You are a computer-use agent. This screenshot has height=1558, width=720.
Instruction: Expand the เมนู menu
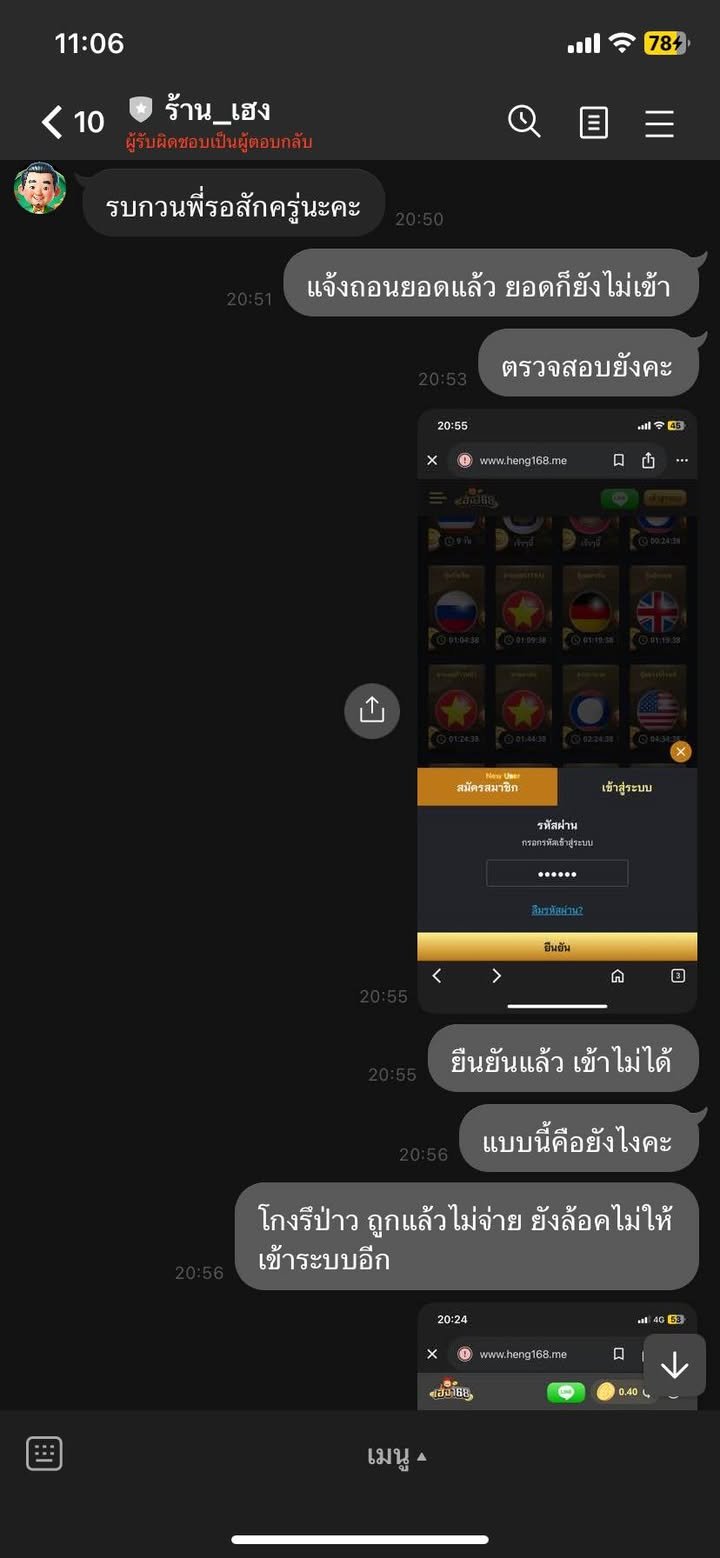[396, 1456]
